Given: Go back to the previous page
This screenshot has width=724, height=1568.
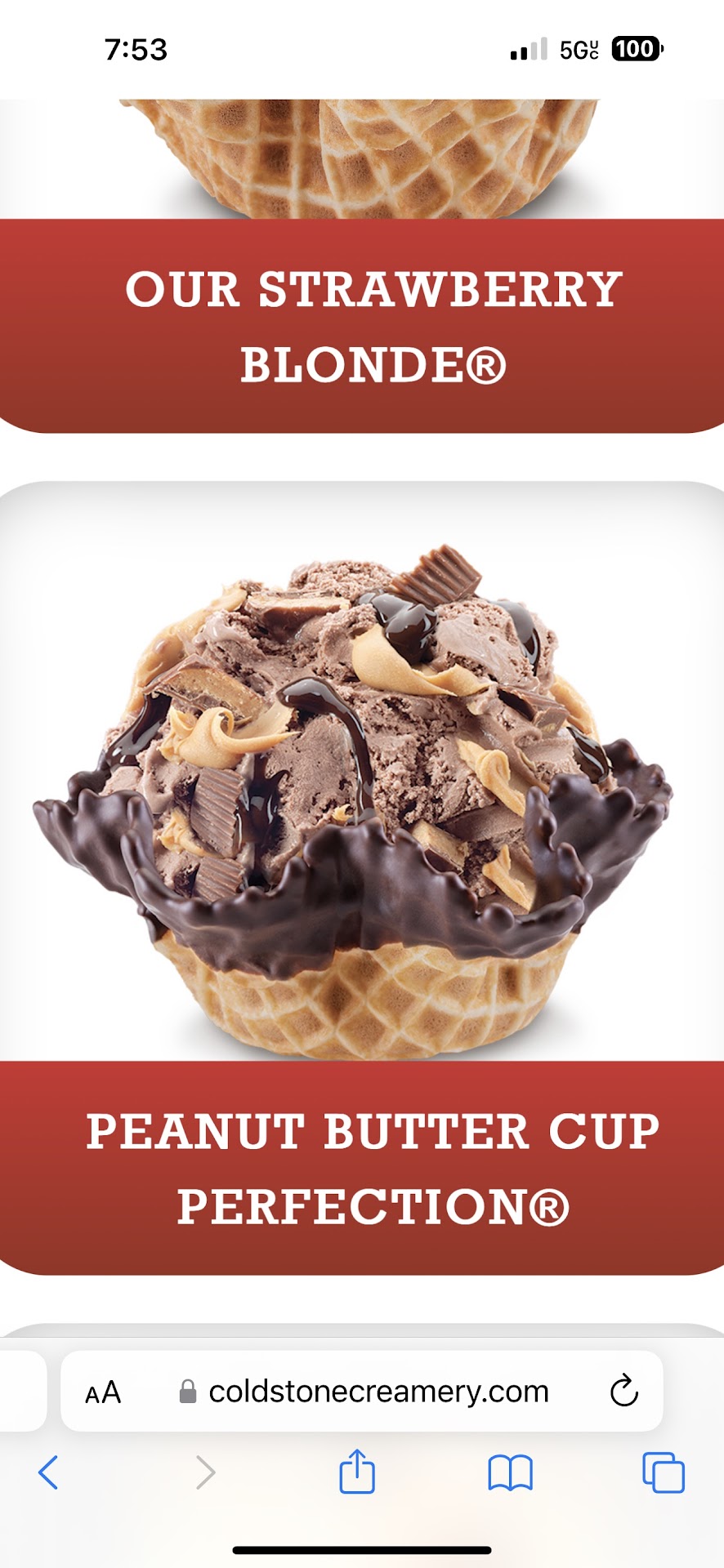Looking at the screenshot, I should (x=49, y=1472).
